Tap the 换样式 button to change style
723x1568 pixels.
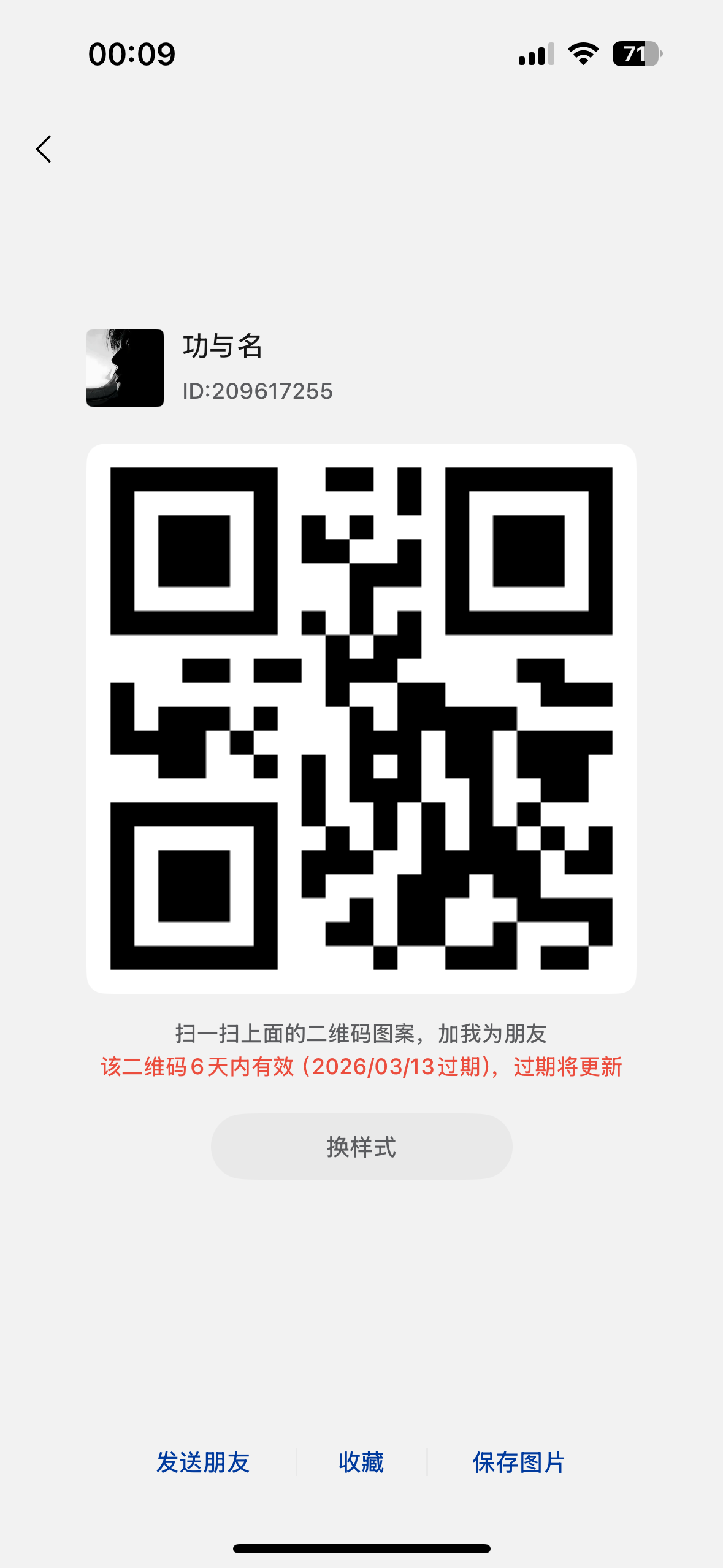coord(361,1147)
